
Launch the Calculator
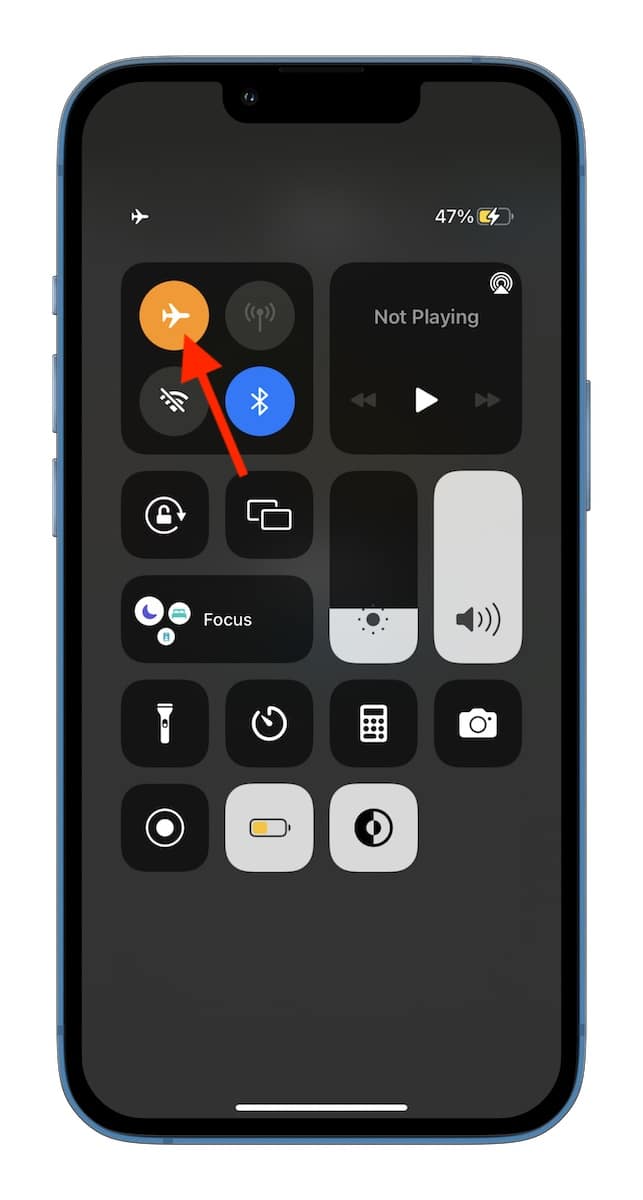coord(374,723)
